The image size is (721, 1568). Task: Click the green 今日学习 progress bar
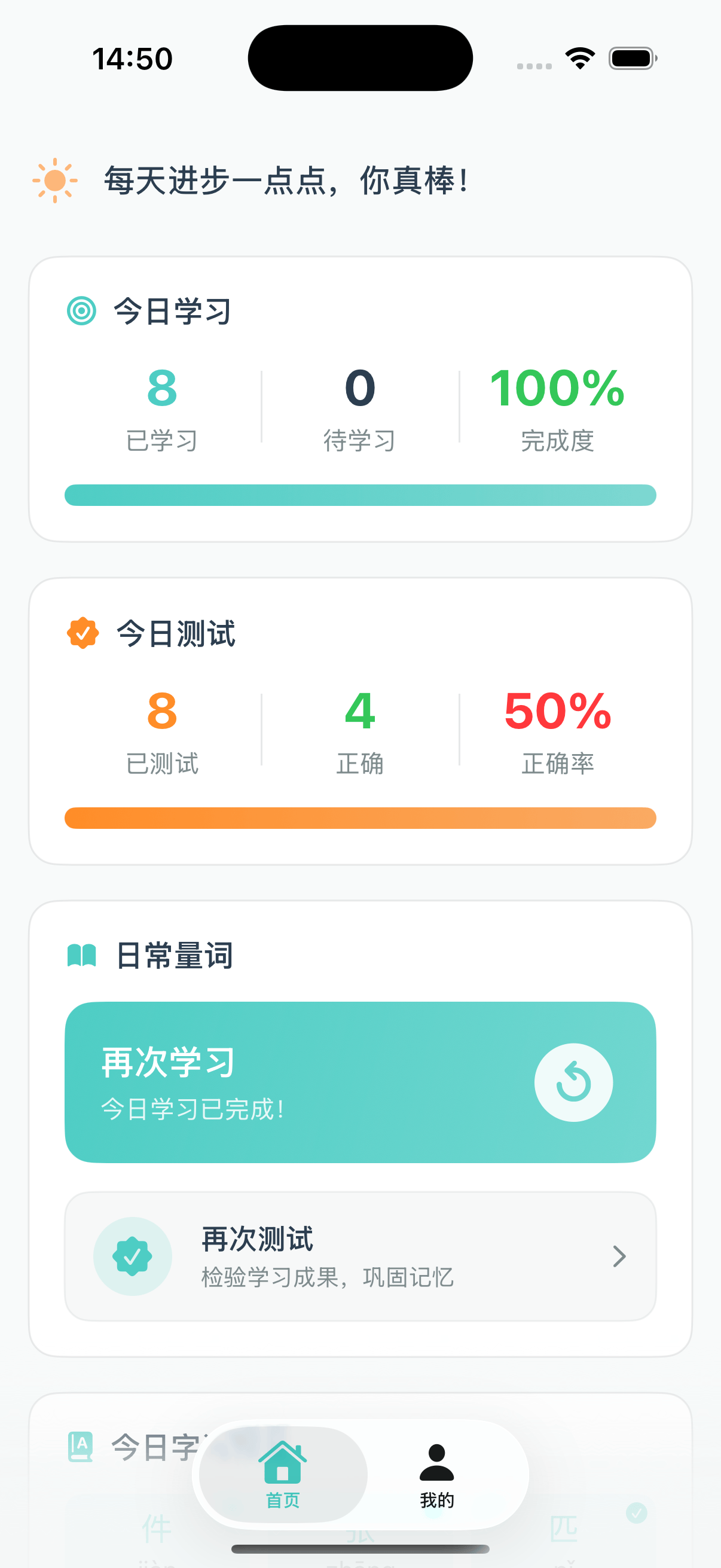point(361,494)
